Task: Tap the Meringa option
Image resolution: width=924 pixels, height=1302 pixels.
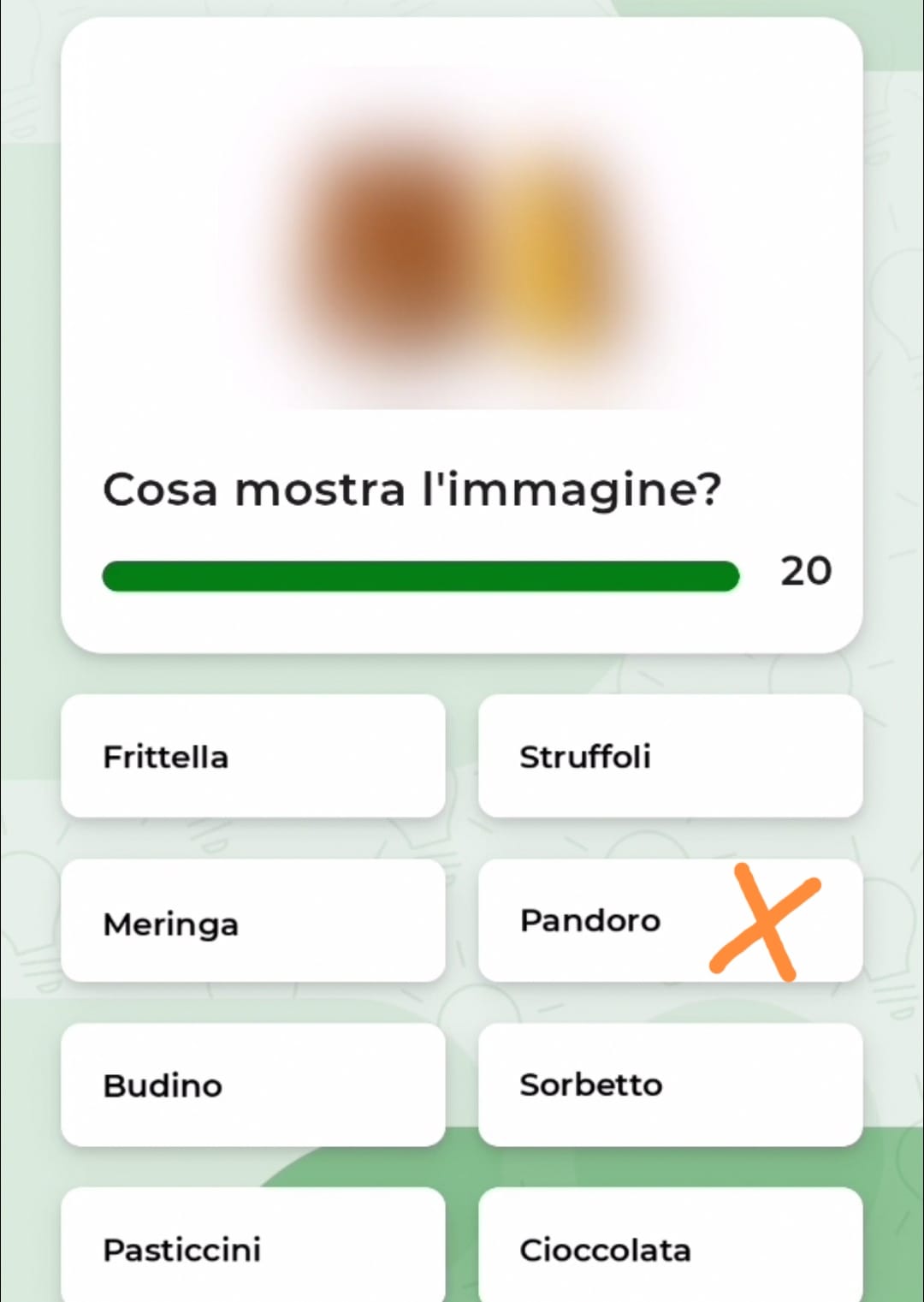Action: point(252,921)
